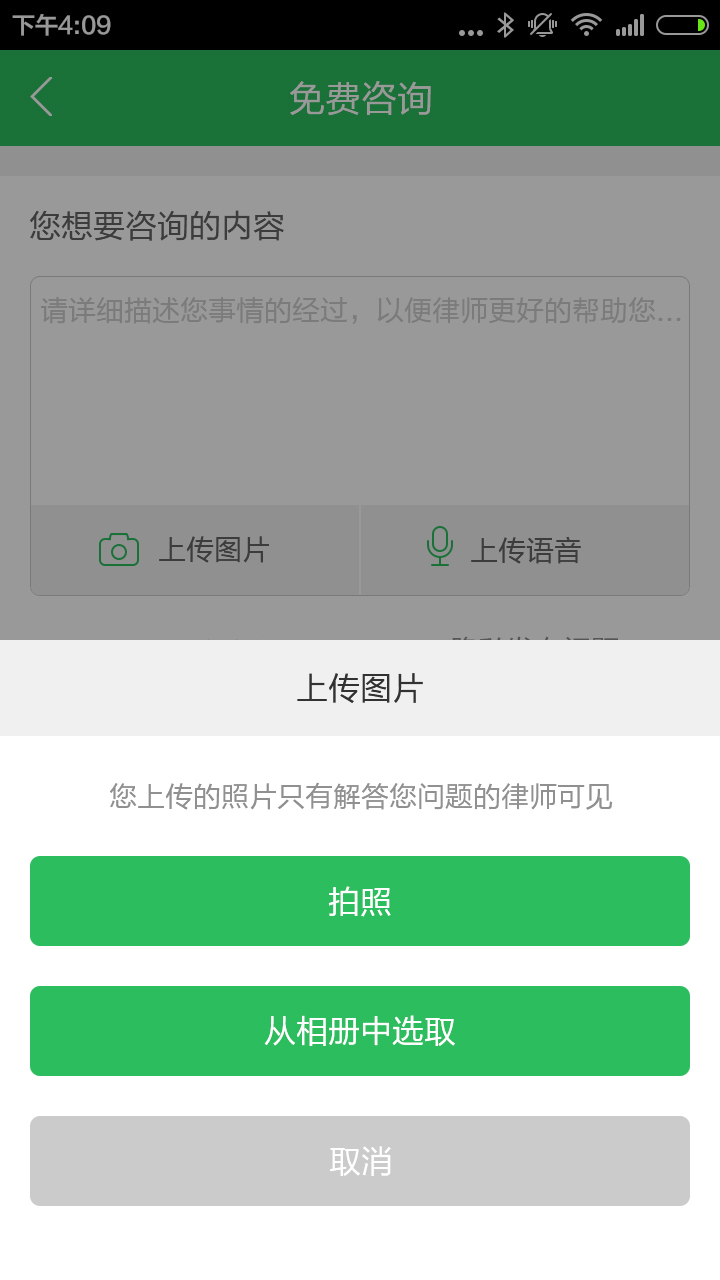Dismiss the dialog with the 取消 button
The image size is (720, 1280).
tap(360, 1160)
